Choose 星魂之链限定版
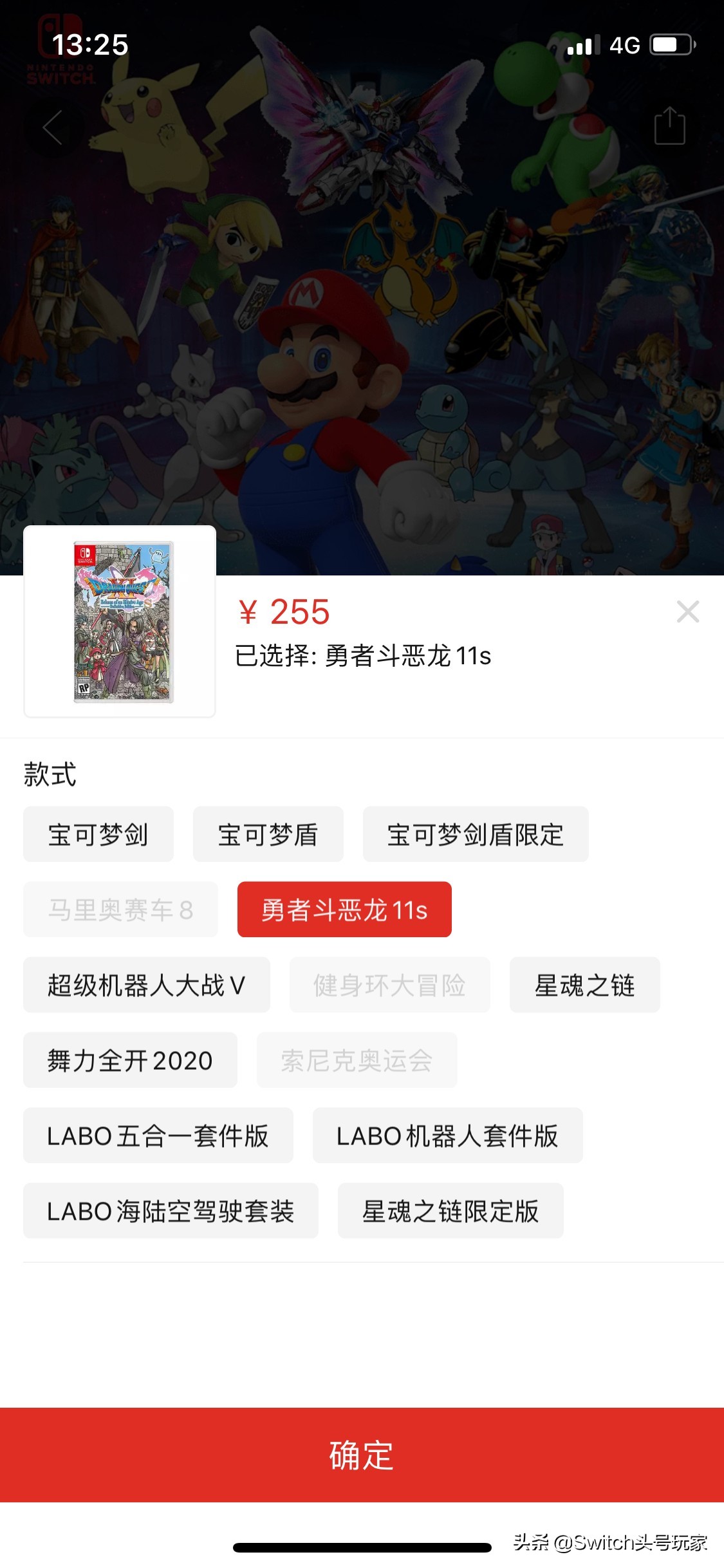The image size is (724, 1568). click(449, 1211)
